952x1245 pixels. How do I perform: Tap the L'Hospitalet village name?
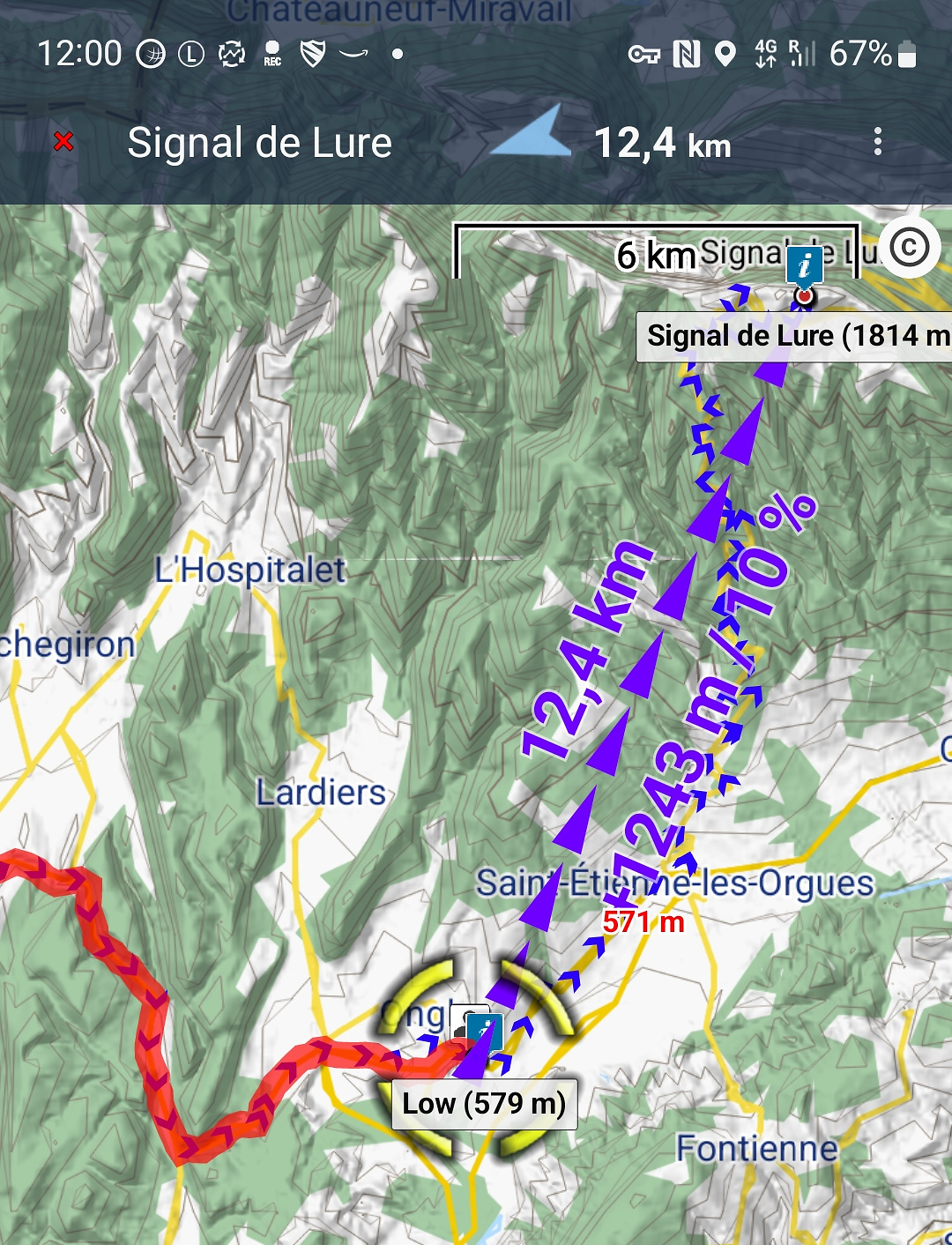249,569
